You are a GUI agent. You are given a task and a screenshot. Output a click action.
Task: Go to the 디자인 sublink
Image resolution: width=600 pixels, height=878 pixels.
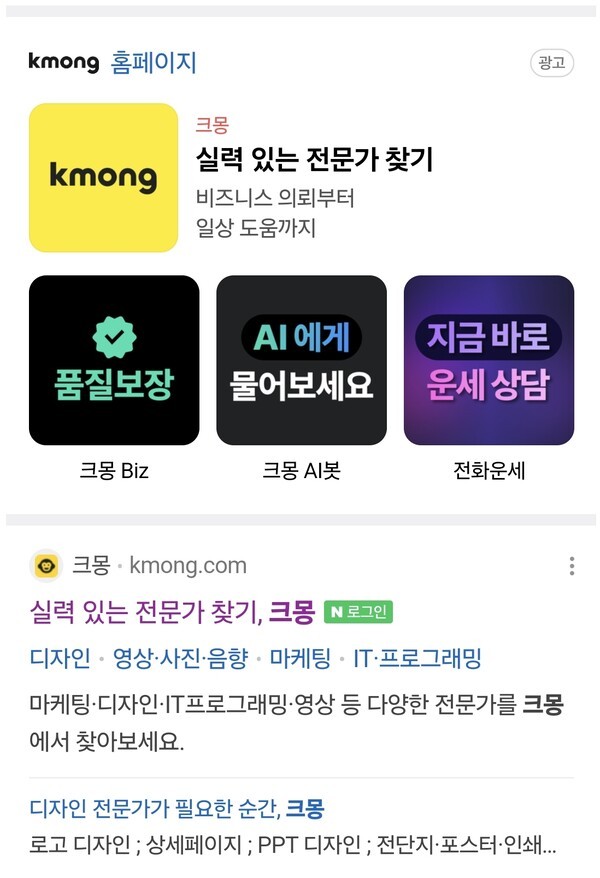tap(60, 658)
